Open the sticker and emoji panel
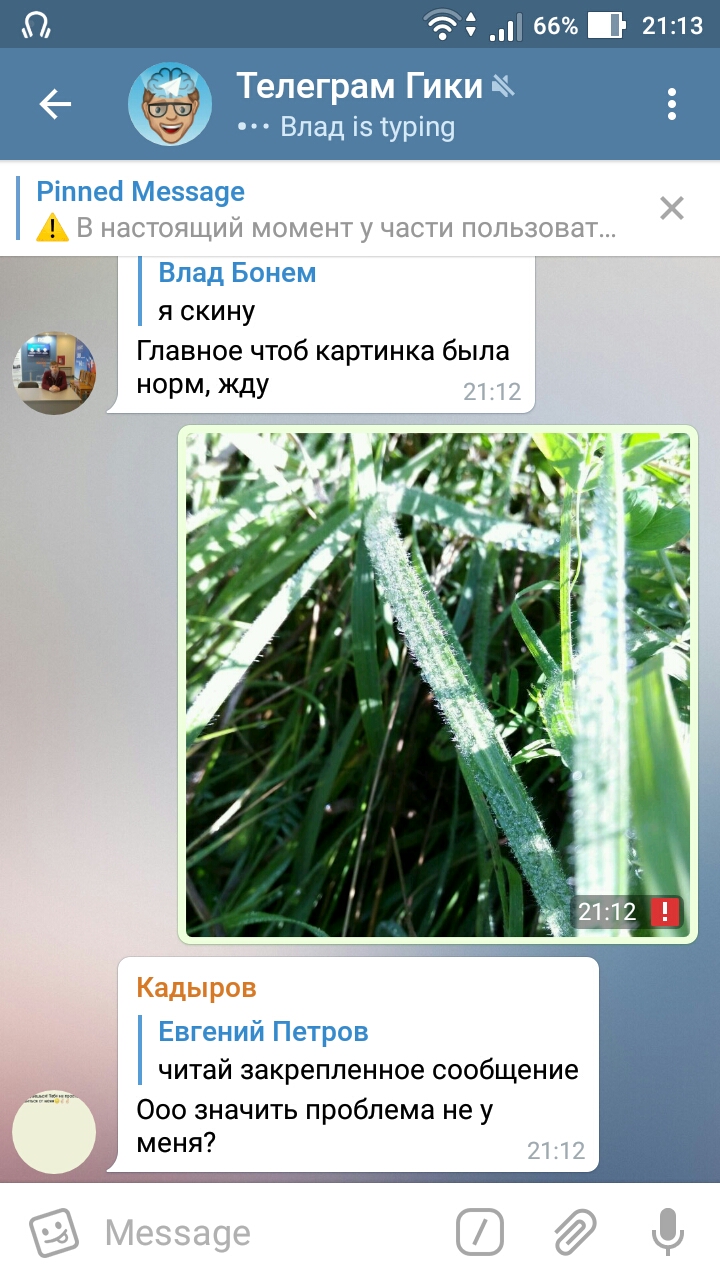This screenshot has width=720, height=1280. coord(53,1232)
